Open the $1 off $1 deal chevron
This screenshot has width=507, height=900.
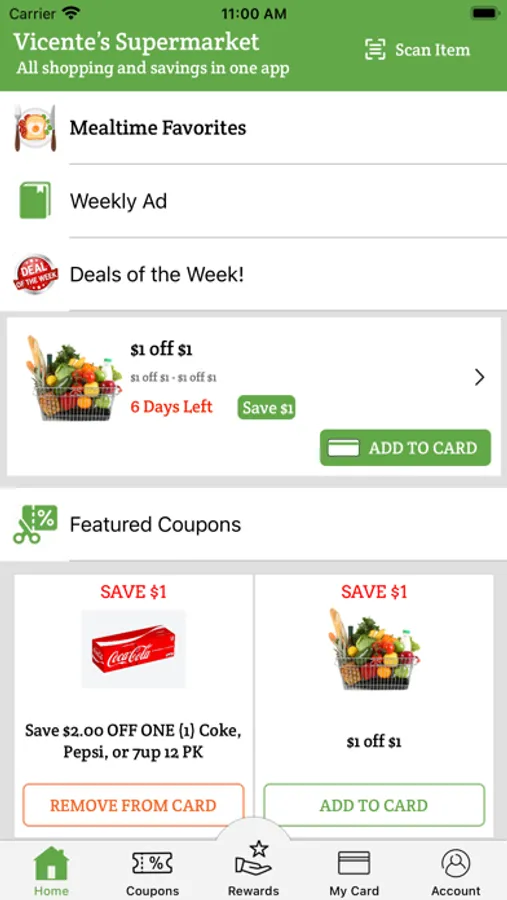tap(479, 377)
